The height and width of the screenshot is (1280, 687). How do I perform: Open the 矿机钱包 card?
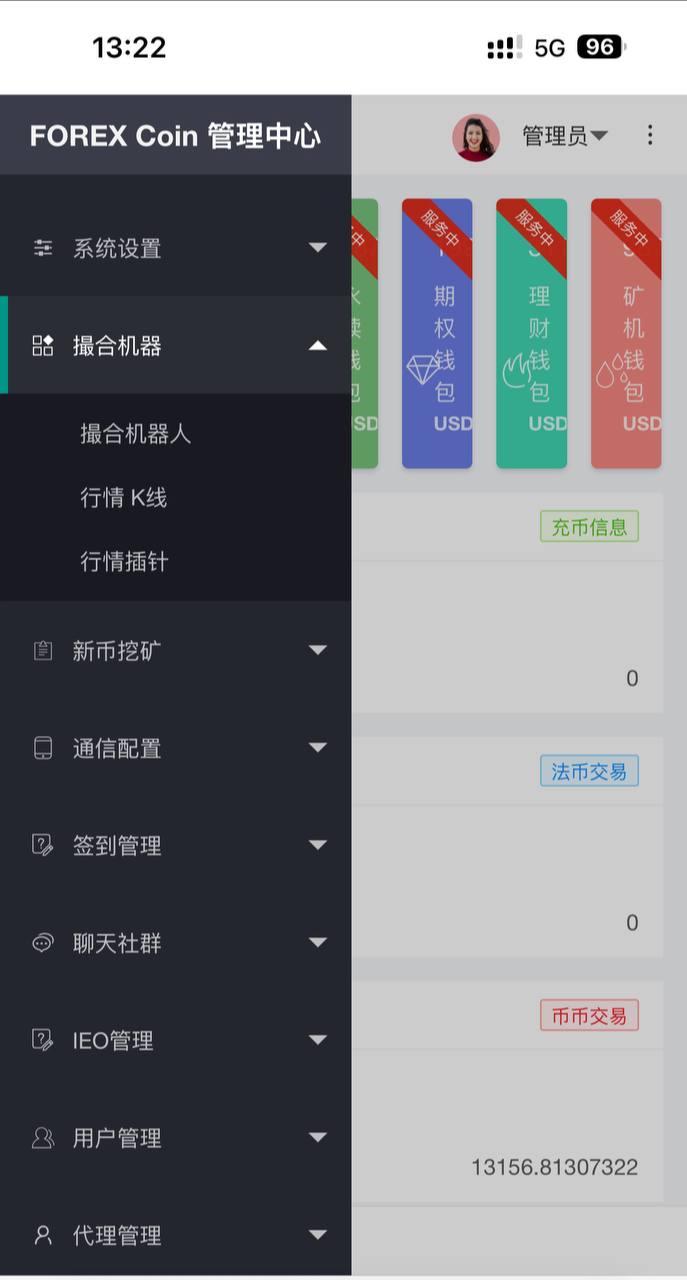coord(626,333)
